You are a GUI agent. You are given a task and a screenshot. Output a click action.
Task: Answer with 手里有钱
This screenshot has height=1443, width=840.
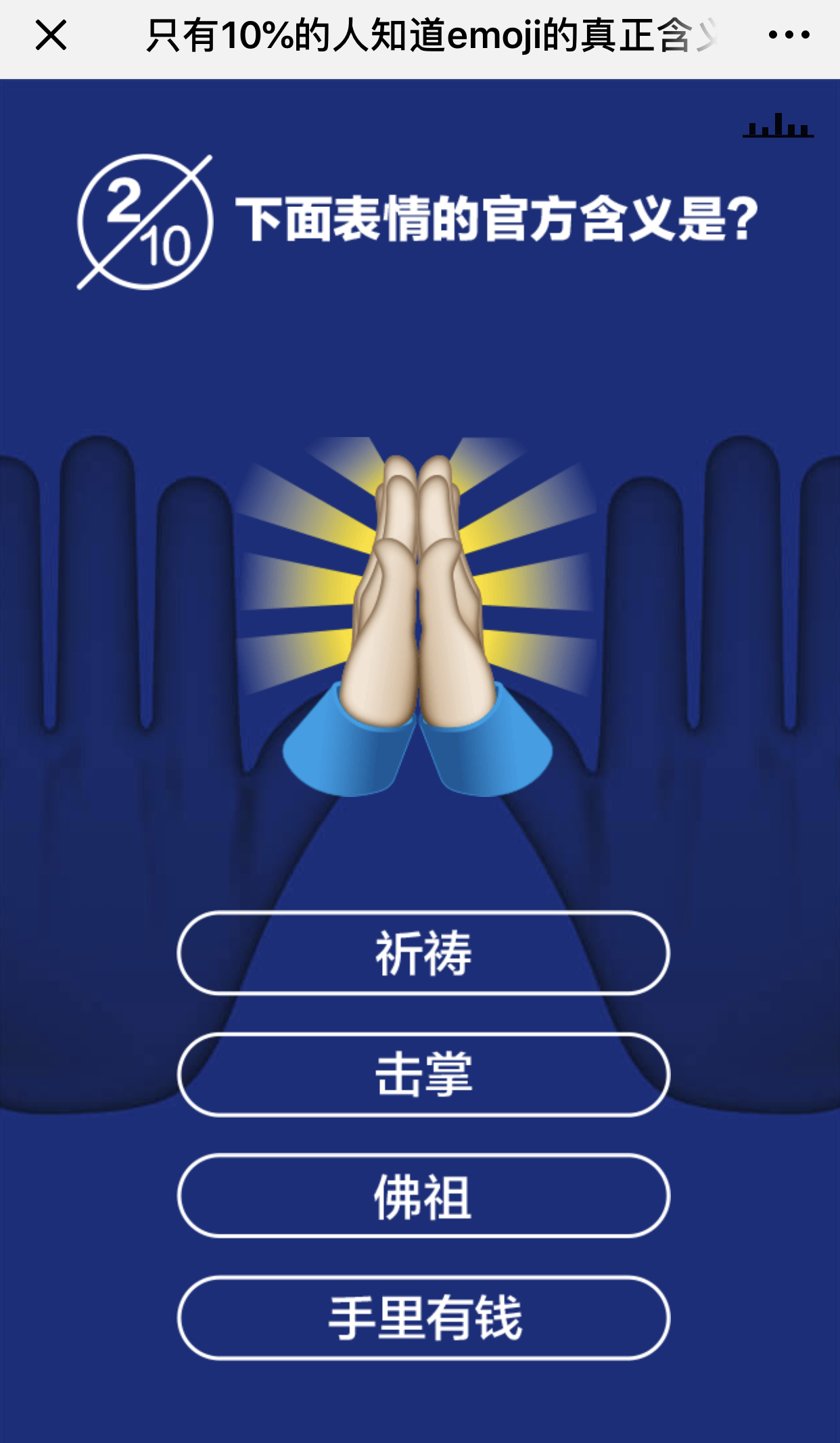(x=423, y=1318)
